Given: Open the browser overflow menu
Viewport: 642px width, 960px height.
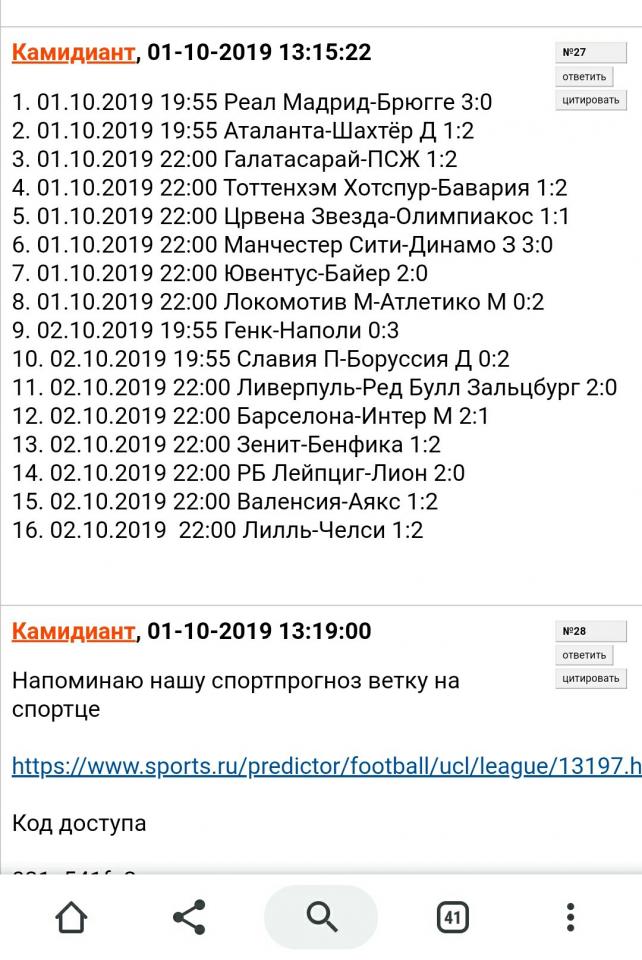Looking at the screenshot, I should tap(570, 916).
